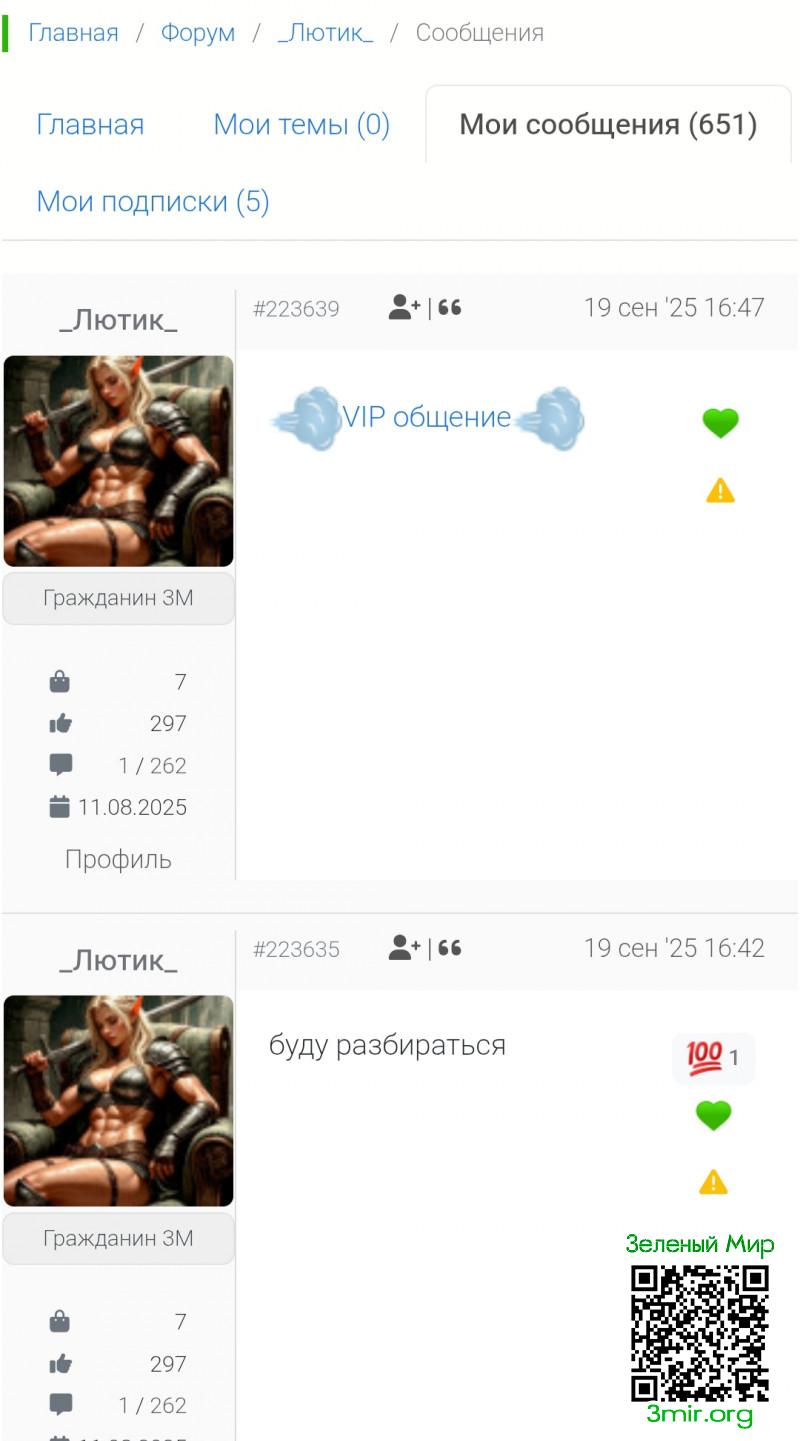
Task: Report the VIP общение post
Action: pos(720,491)
